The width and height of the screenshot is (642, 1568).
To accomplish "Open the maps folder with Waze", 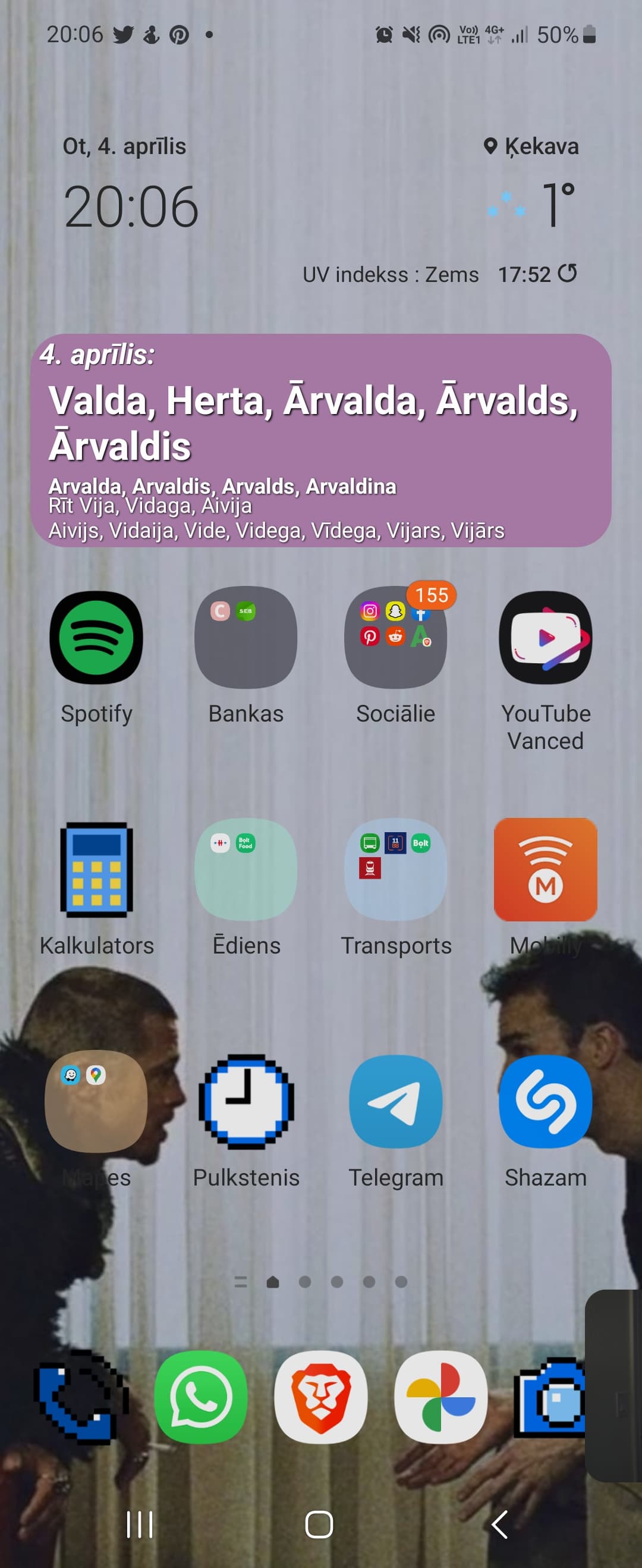I will coord(96,1101).
